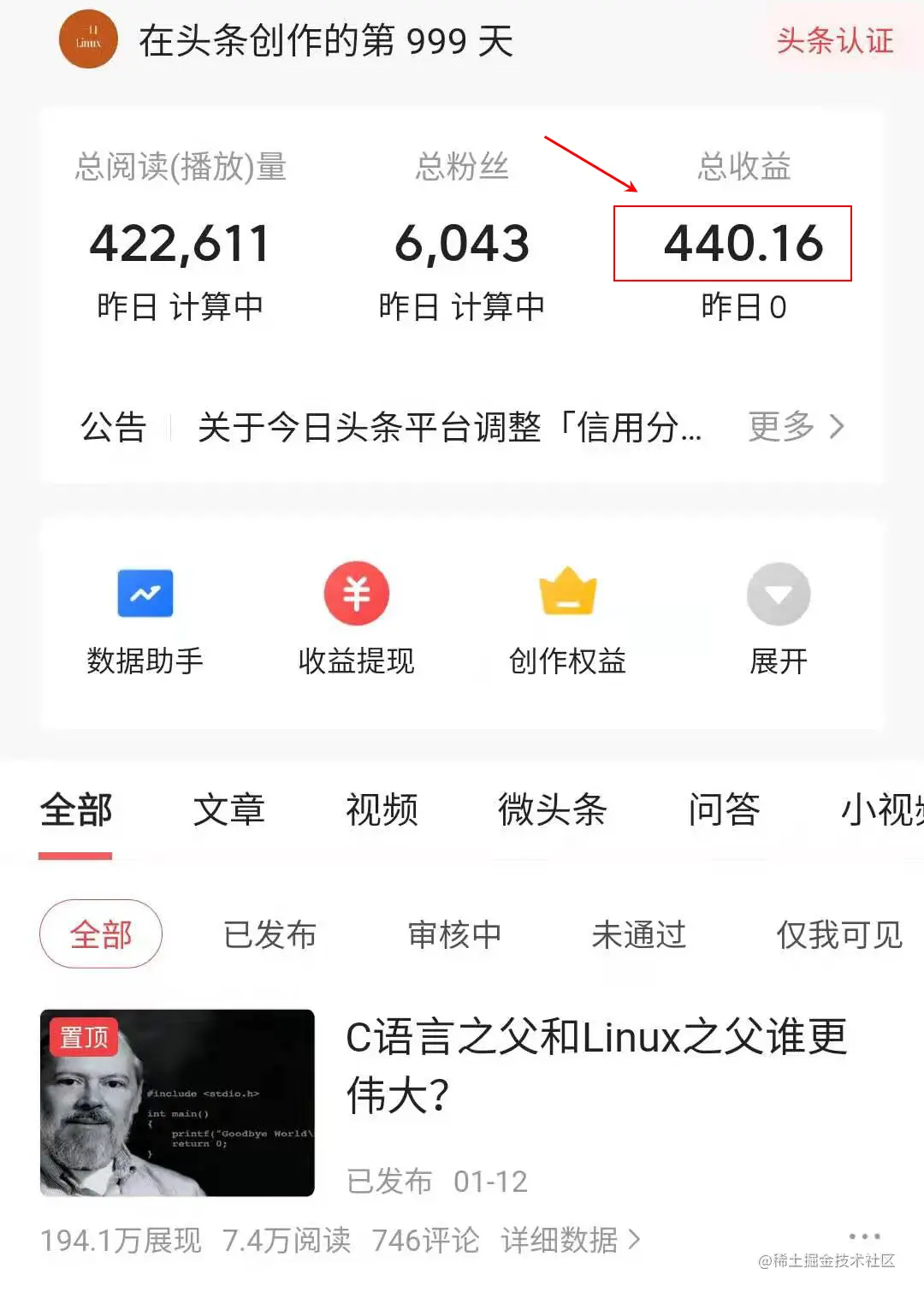Image resolution: width=924 pixels, height=1298 pixels.
Task: Tap the 公告 announcement megaphone label
Action: [112, 428]
